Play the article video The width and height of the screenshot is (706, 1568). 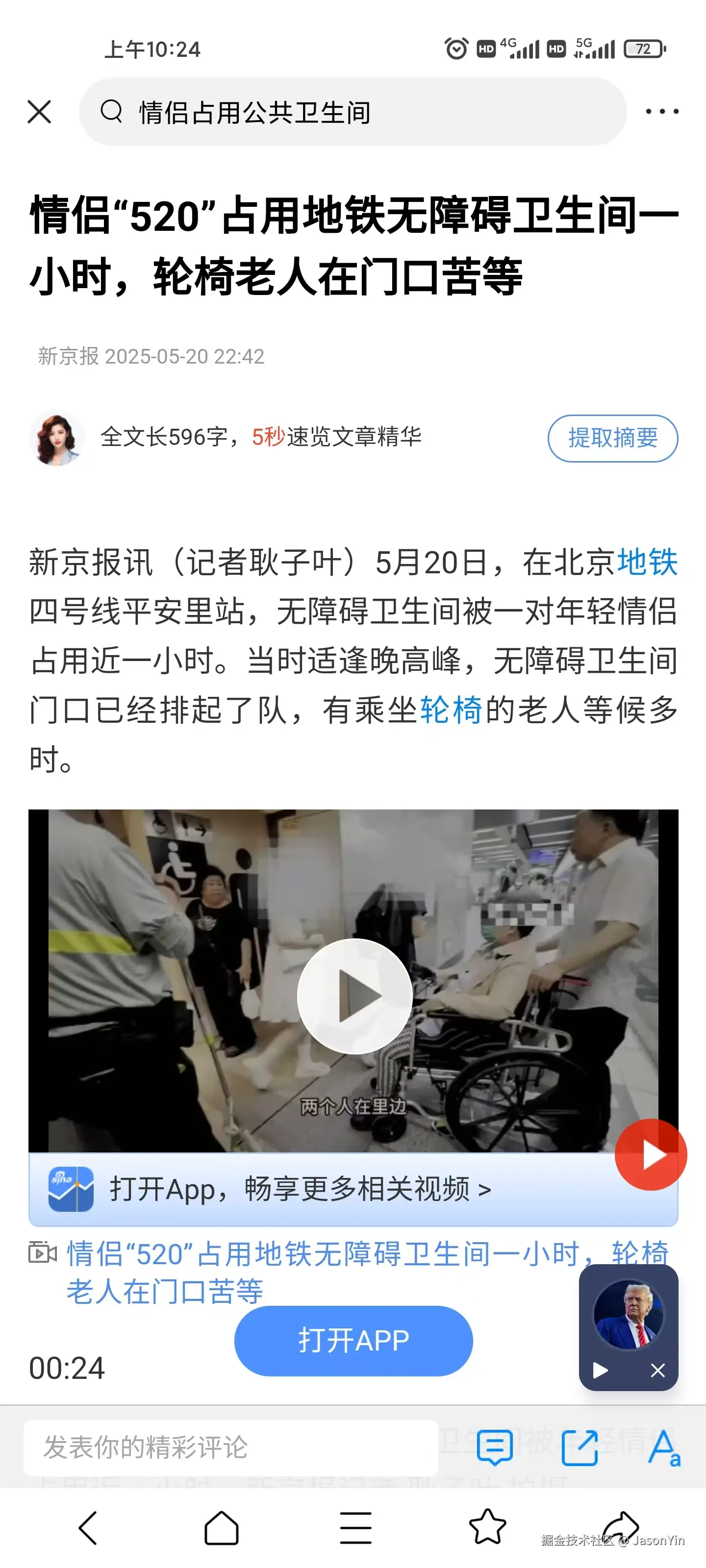click(x=354, y=996)
